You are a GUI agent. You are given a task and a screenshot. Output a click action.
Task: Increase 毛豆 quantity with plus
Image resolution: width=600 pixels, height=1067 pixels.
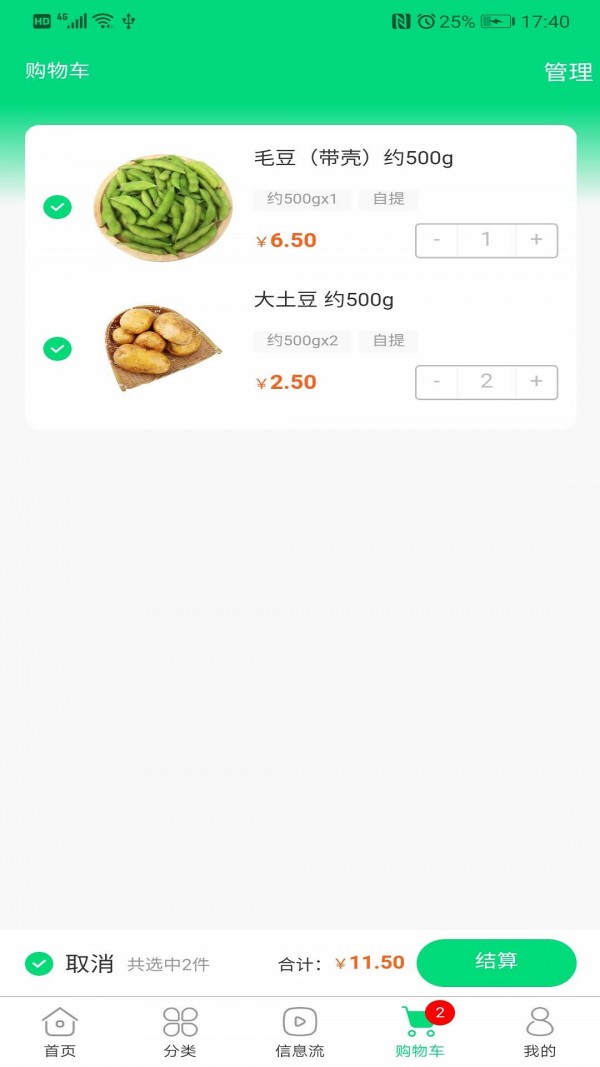click(x=536, y=240)
